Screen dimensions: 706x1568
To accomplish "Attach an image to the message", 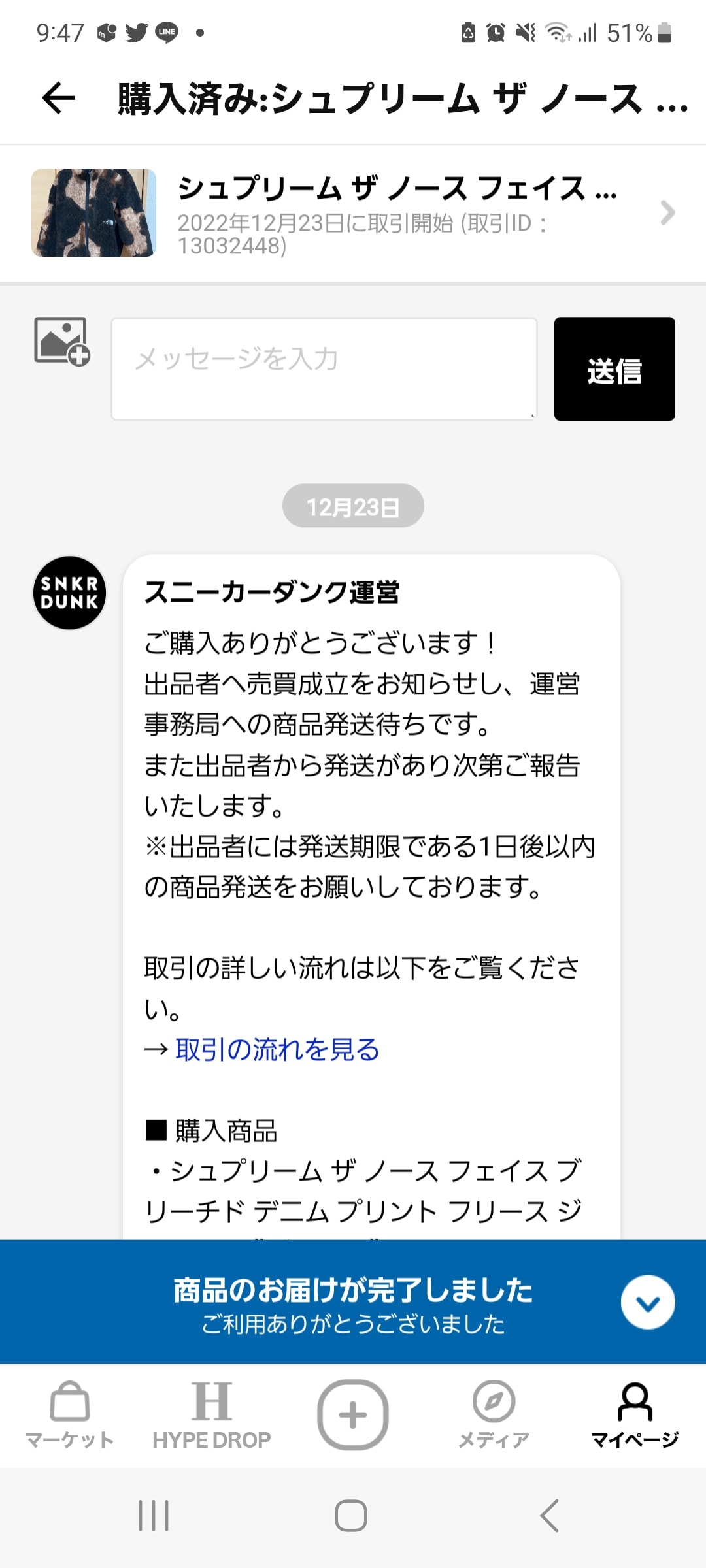I will click(62, 341).
